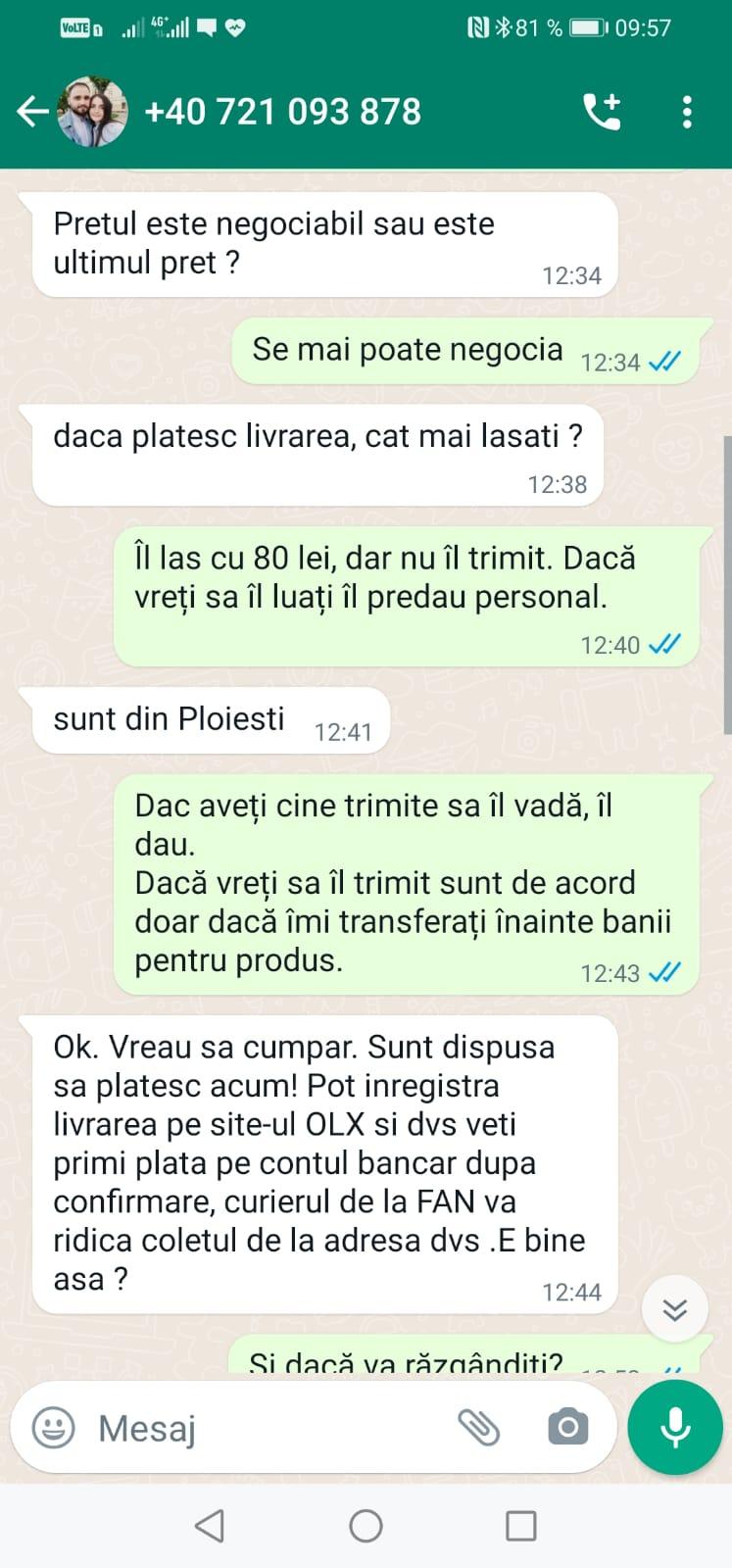Jump to the latest message
Viewport: 732px width, 1568px height.
pos(674,1309)
